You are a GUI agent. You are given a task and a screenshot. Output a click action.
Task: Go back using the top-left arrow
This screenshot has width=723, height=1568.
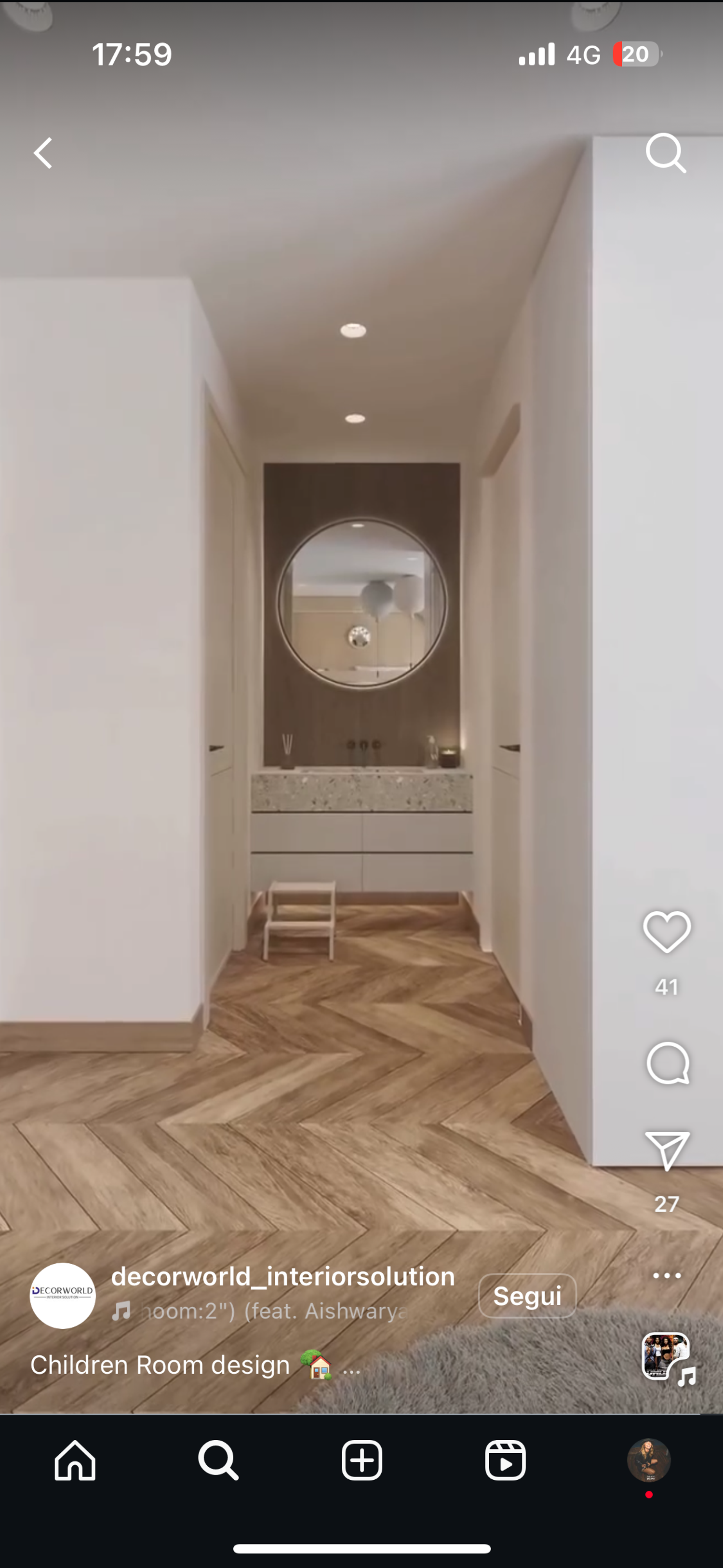tap(43, 153)
